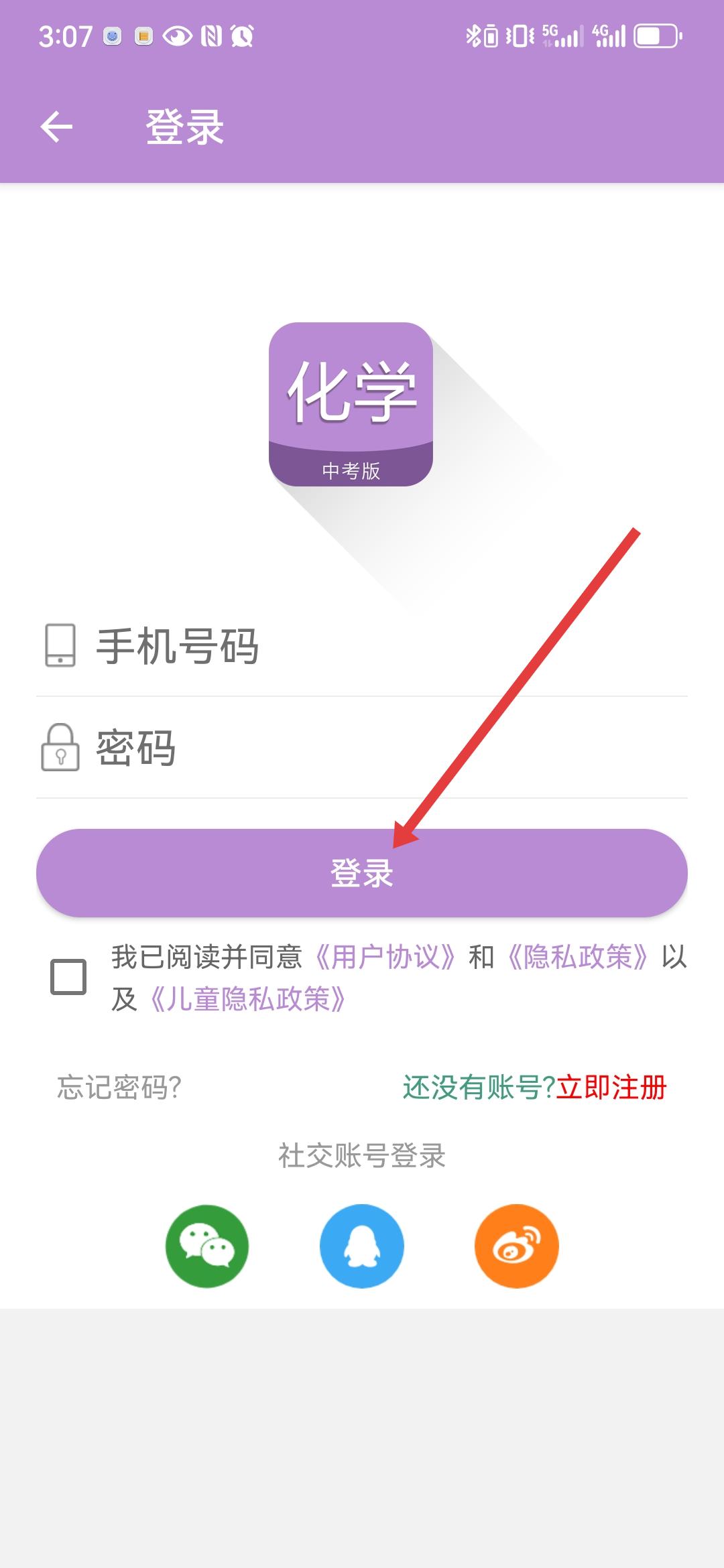Open the 《用户协议》 link

click(x=386, y=957)
